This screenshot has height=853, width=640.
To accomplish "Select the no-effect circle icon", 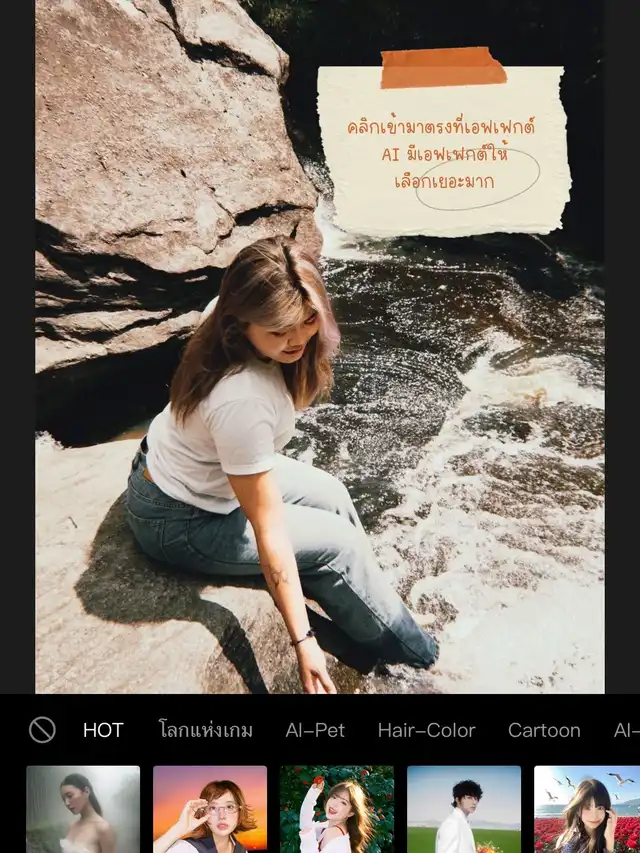I will (42, 730).
